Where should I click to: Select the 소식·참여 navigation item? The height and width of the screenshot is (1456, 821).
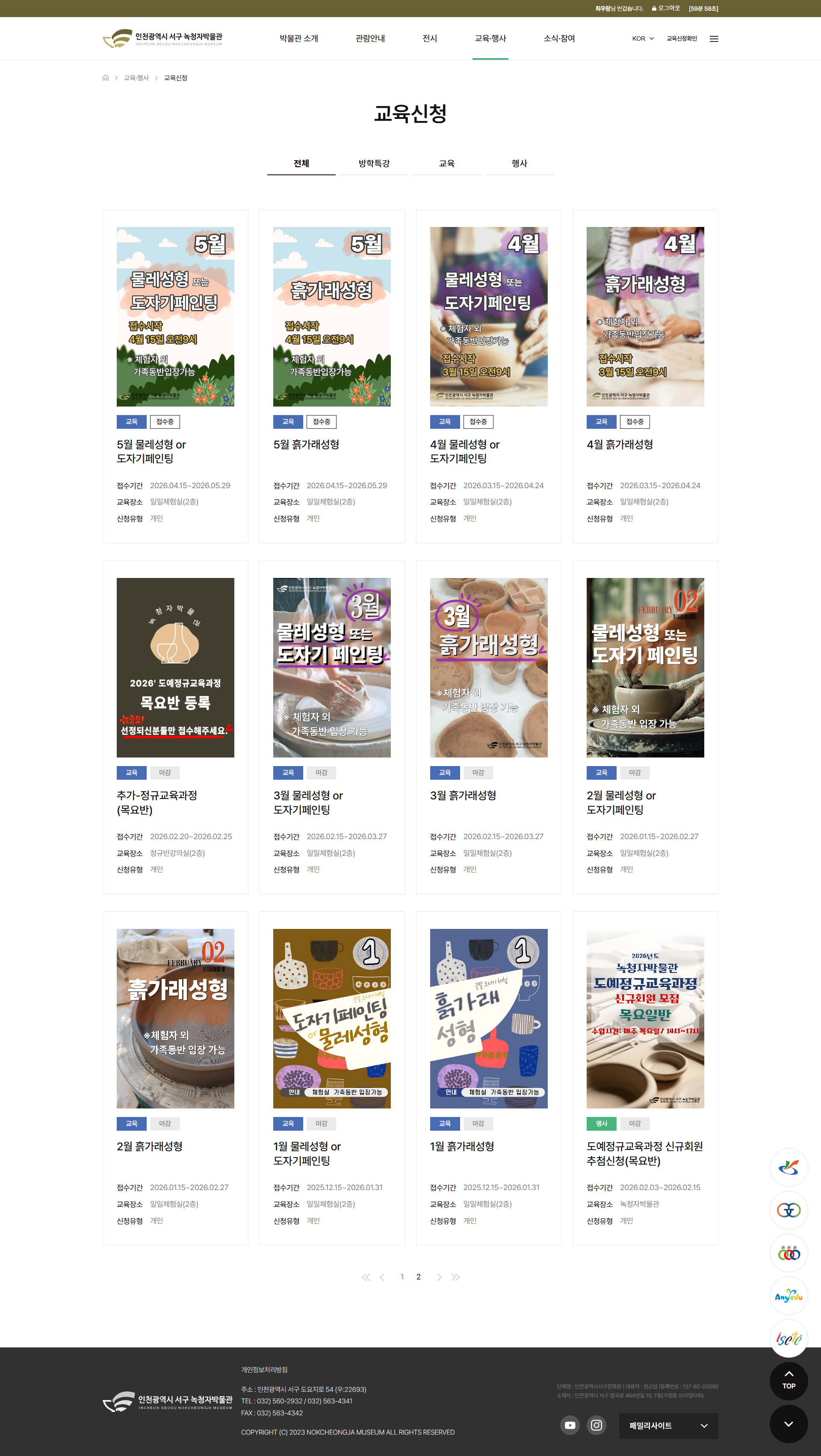(558, 38)
